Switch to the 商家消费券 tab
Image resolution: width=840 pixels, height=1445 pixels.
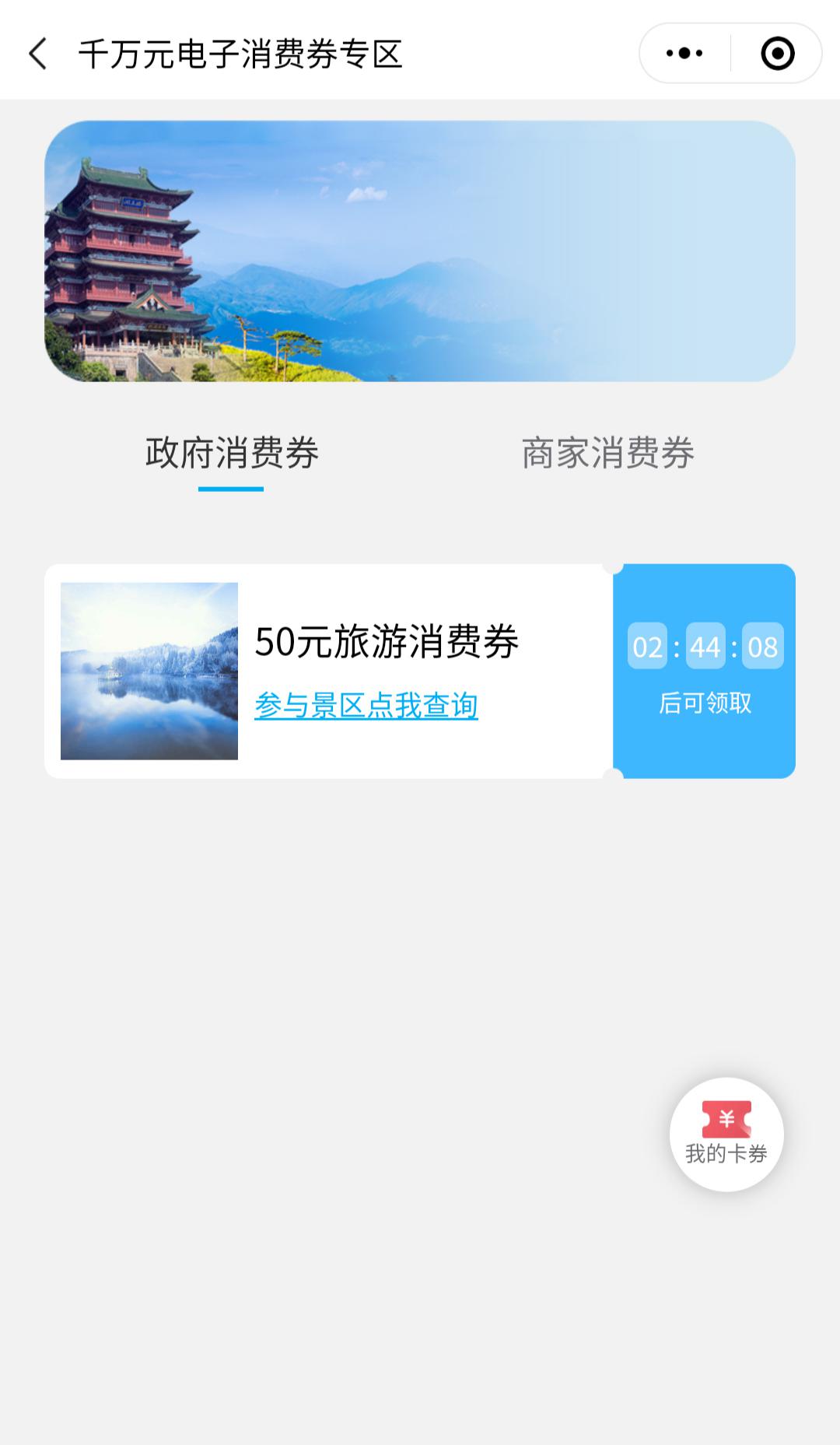[x=607, y=453]
